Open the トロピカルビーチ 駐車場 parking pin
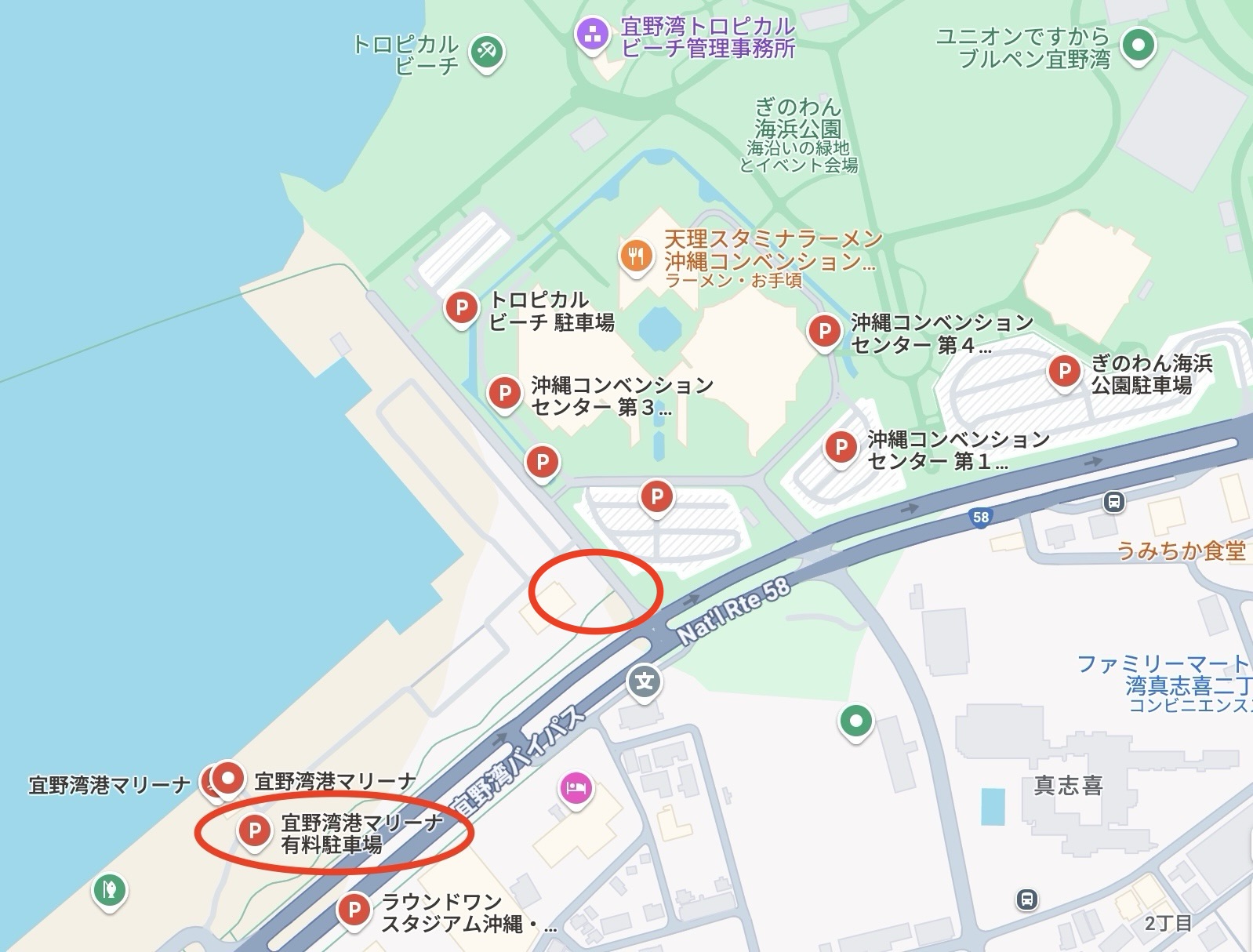This screenshot has height=952, width=1253. pyautogui.click(x=462, y=307)
